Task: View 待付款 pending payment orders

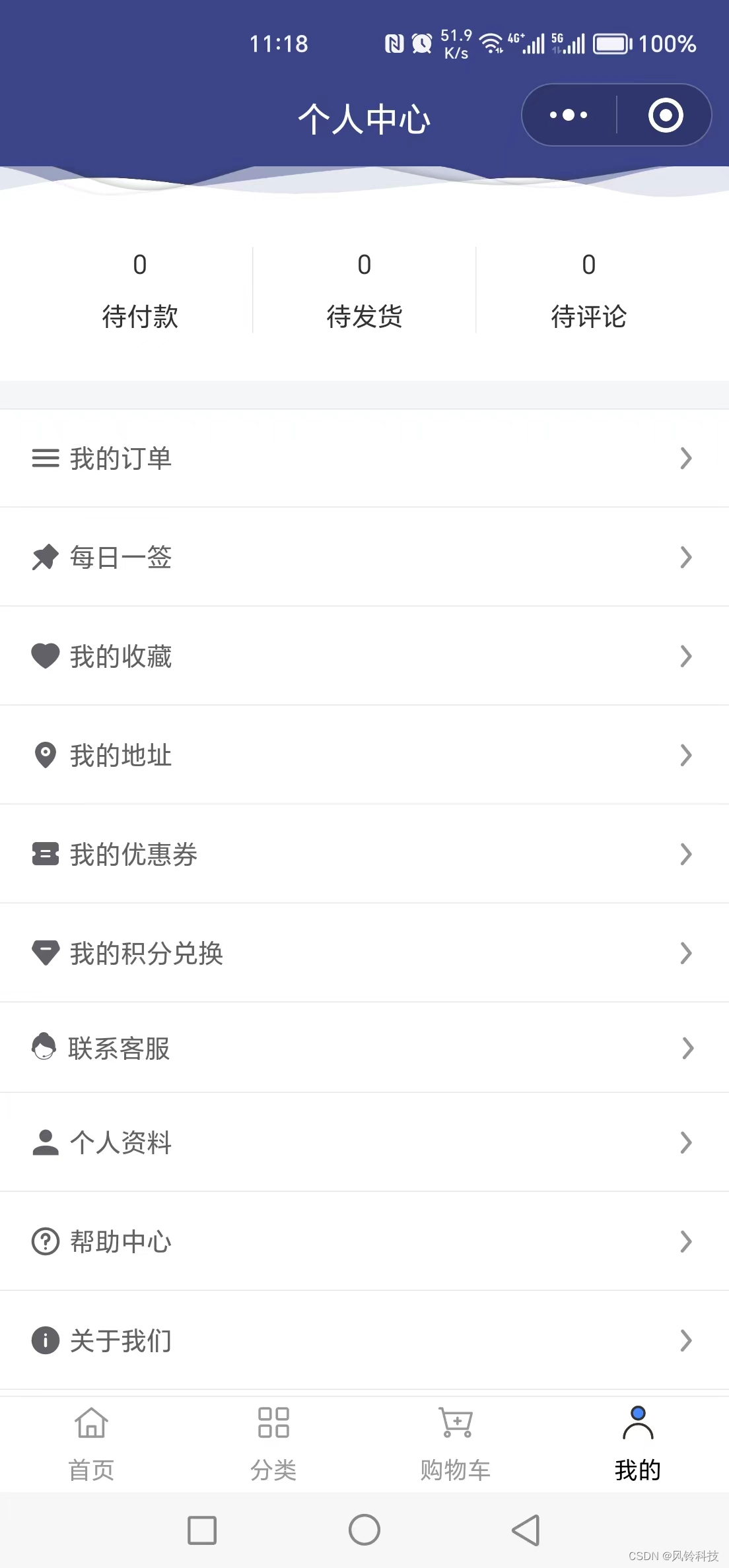Action: tap(140, 291)
